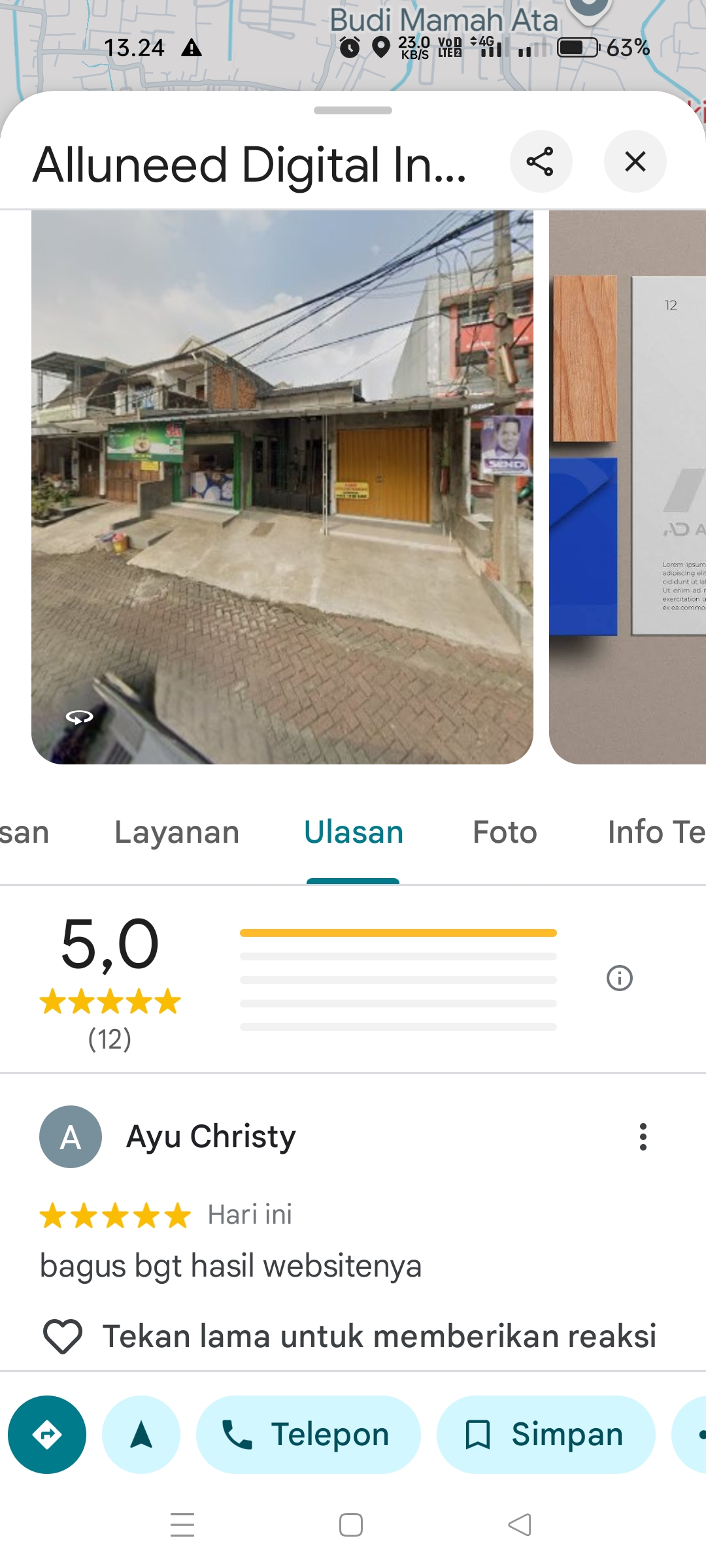706x1568 pixels.
Task: Open Ayu Christy's reviewer profile
Action: (x=71, y=1137)
